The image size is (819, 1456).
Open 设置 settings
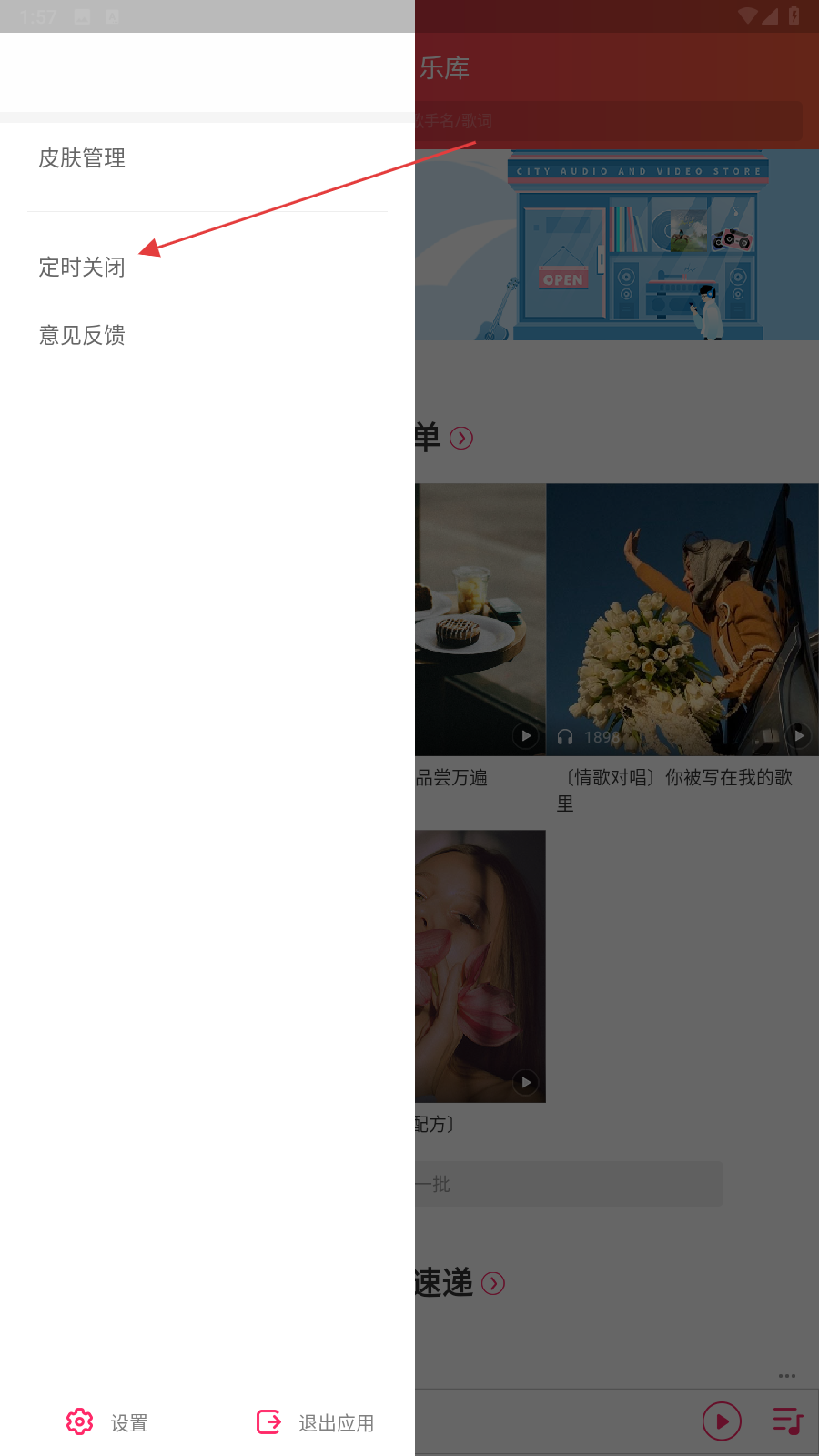107,1422
